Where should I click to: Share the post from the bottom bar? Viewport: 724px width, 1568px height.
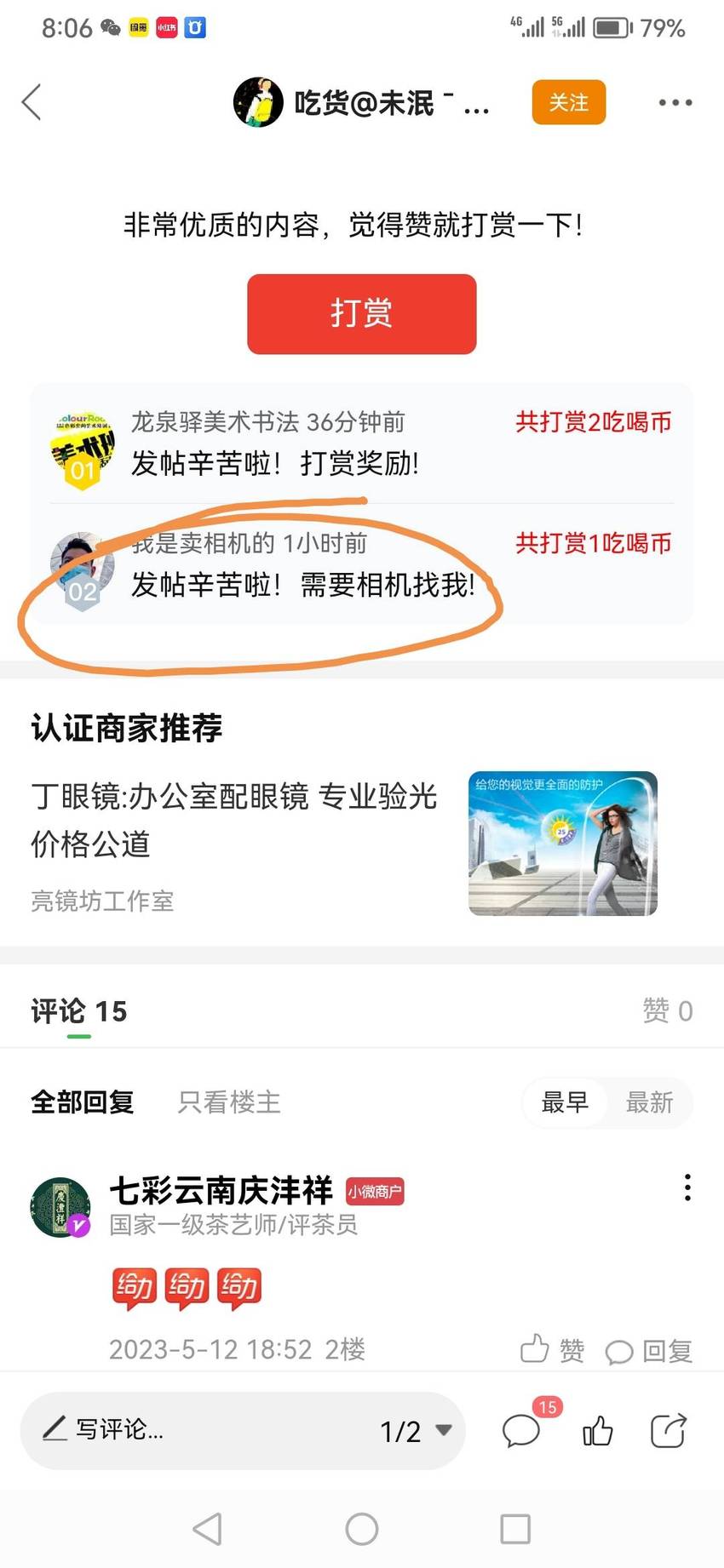click(x=669, y=1430)
